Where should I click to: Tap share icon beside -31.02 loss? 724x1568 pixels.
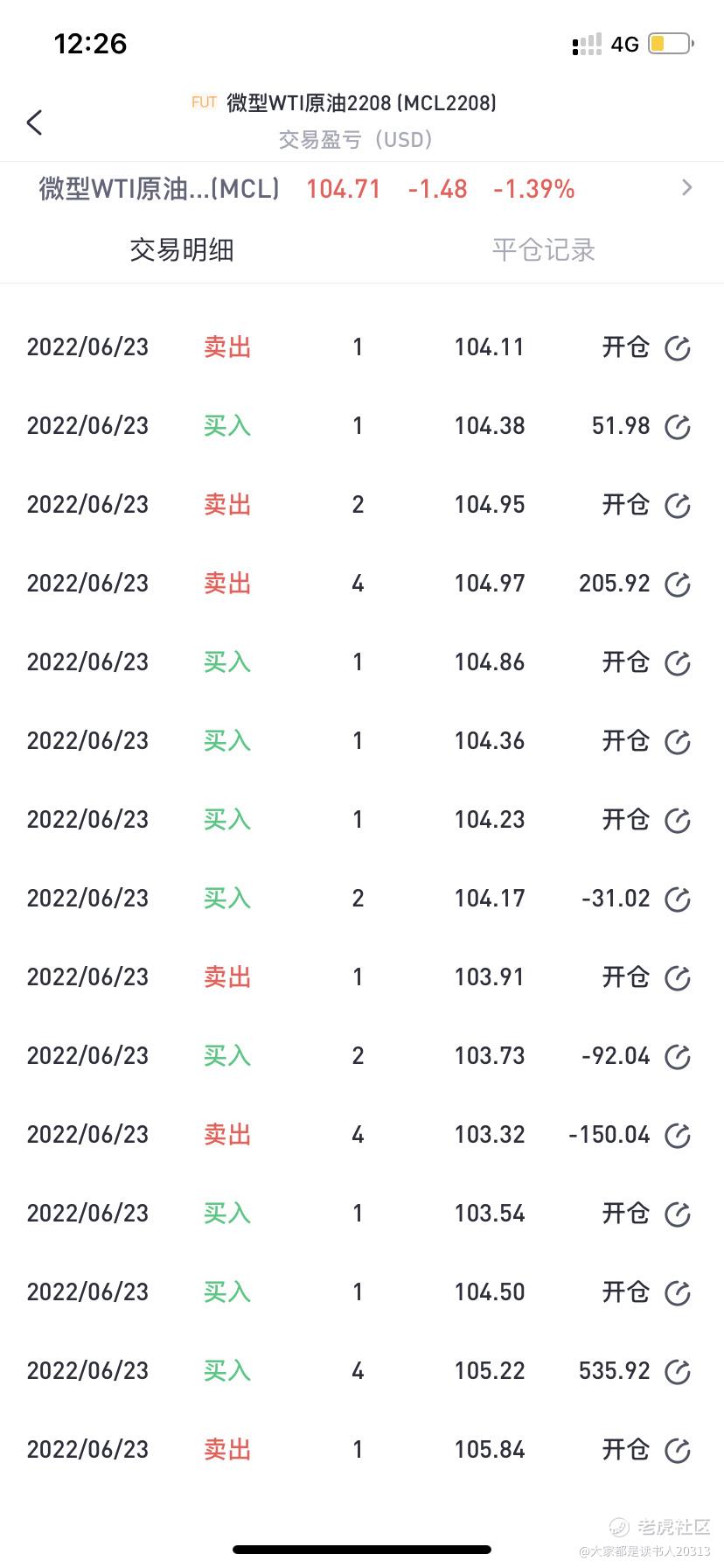point(678,899)
